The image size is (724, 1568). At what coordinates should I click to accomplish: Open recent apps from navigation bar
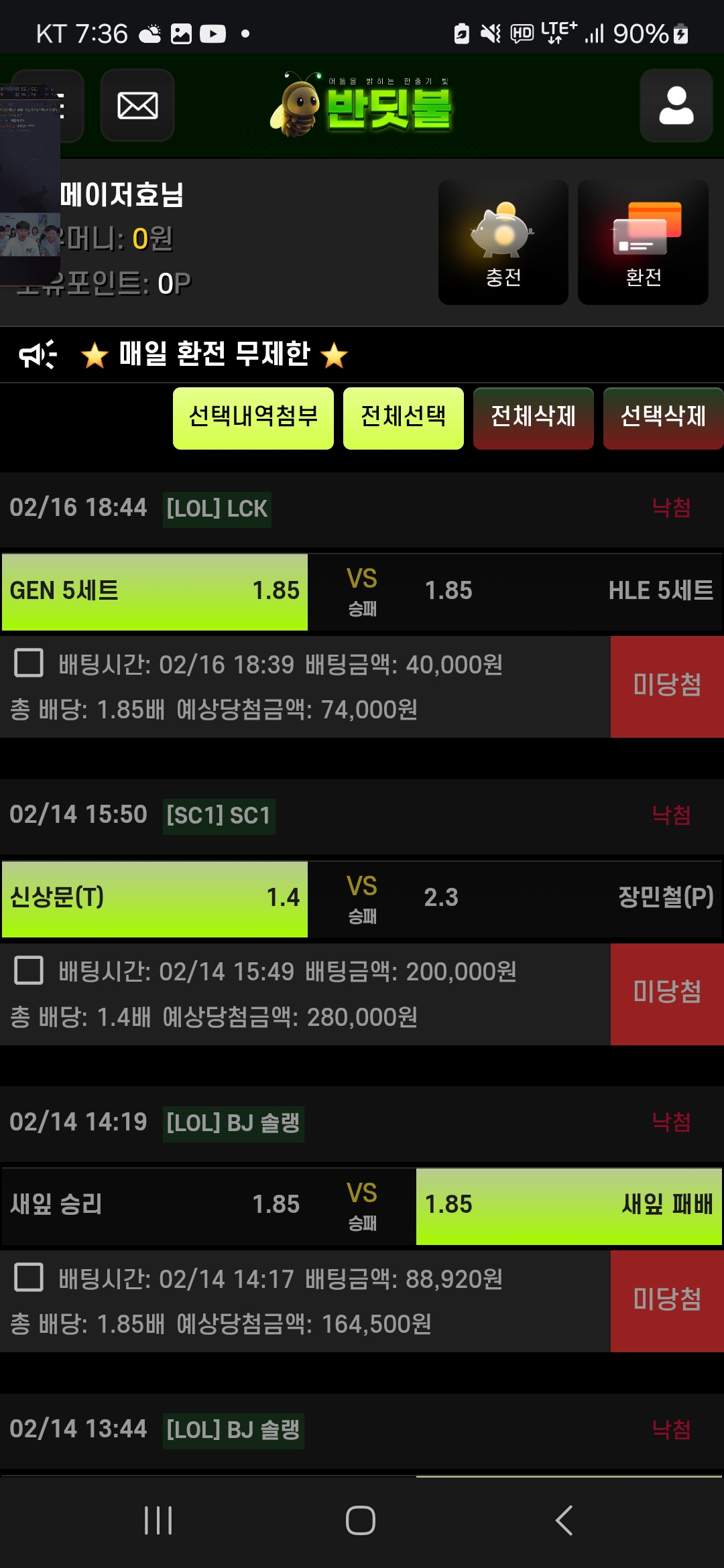[158, 1520]
